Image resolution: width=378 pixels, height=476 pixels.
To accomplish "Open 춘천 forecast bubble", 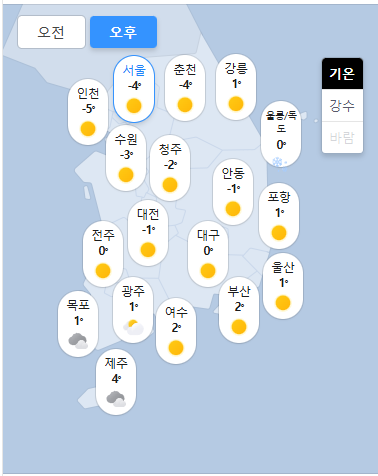I will click(185, 88).
